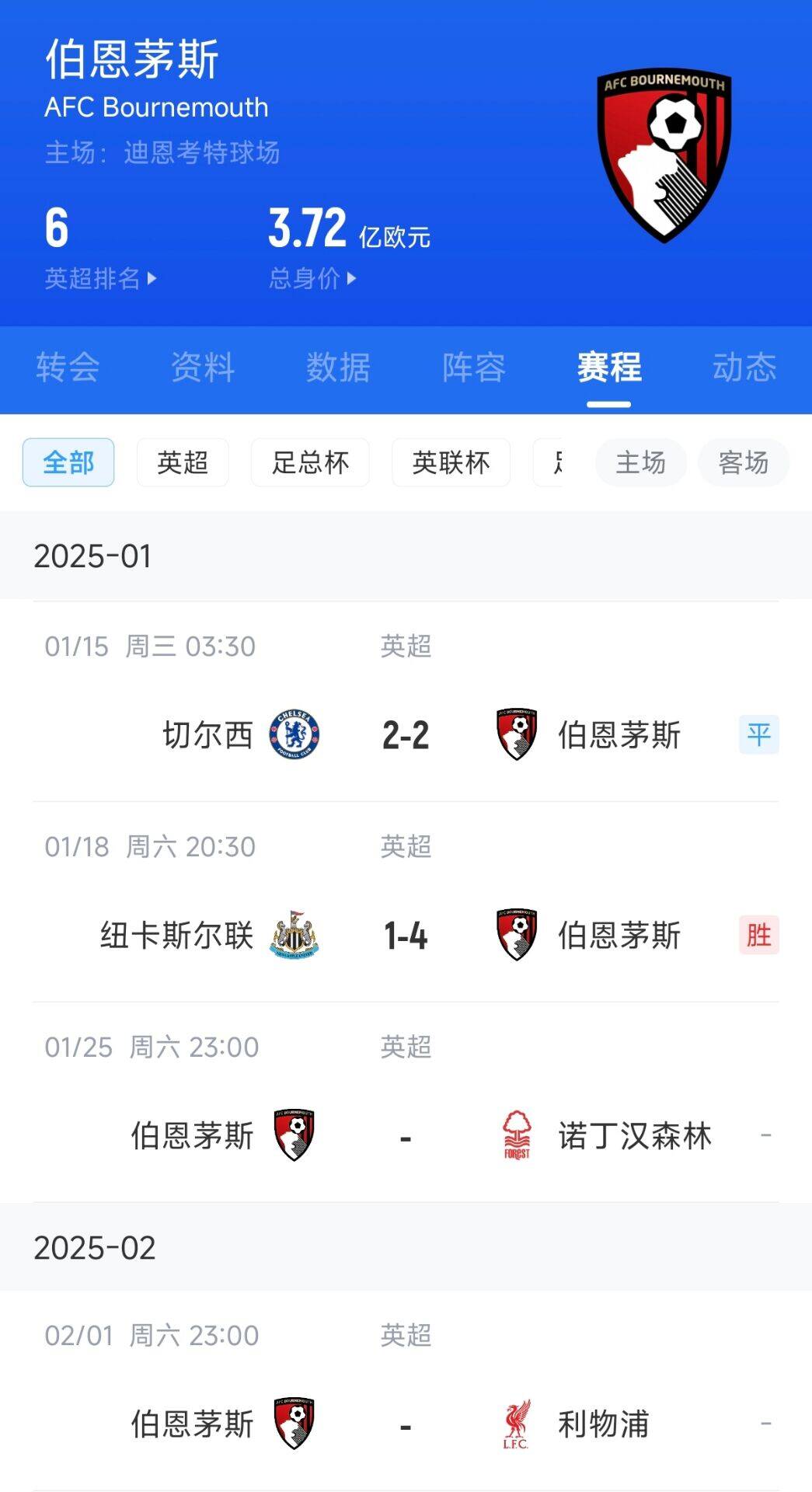
Task: Open the 伯恩茅斯 vs 诺丁汉森林 fixture
Action: pyautogui.click(x=406, y=1136)
